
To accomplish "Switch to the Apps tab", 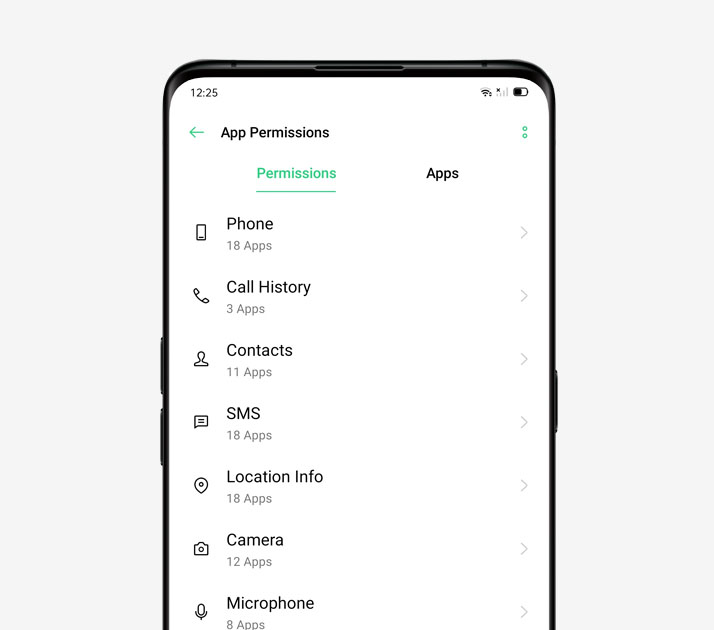I will tap(442, 173).
